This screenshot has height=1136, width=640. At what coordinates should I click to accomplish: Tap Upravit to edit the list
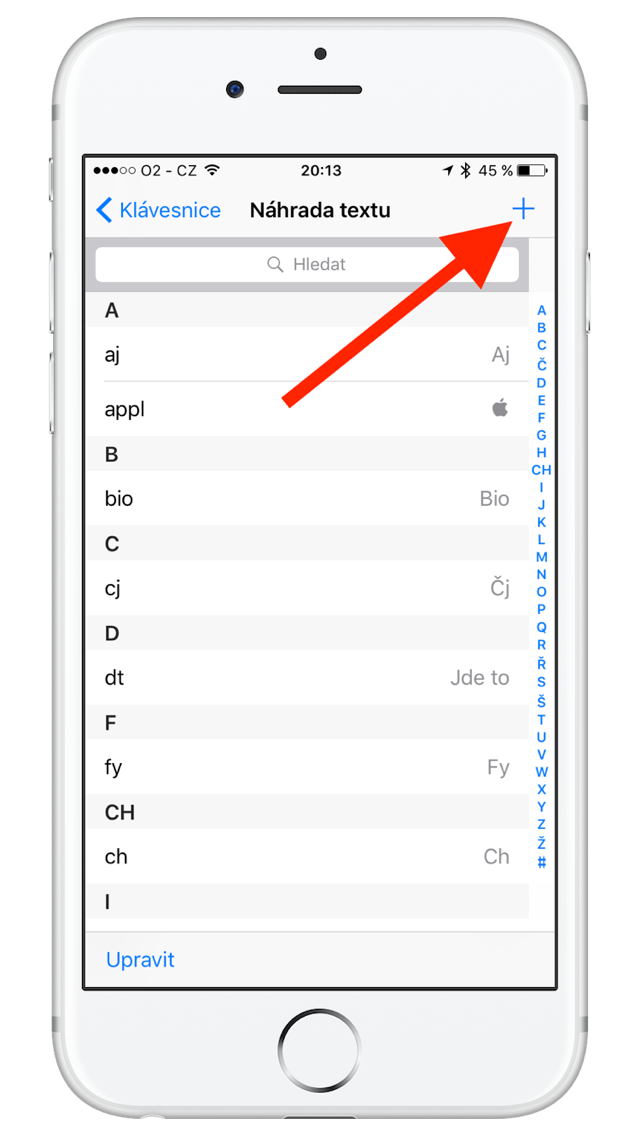coord(140,960)
